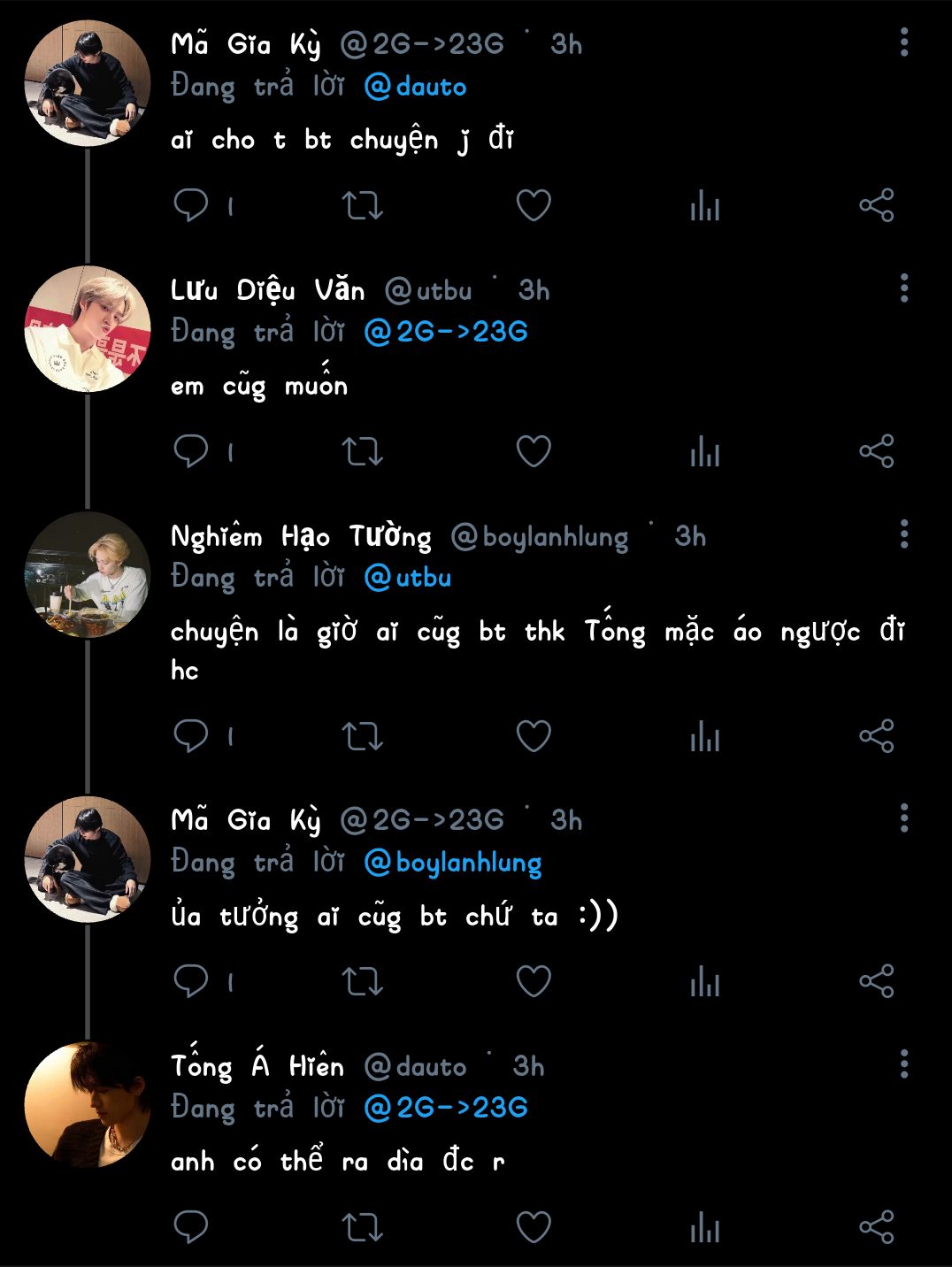Open overflow menu on Nghiêm Hạo Tường's tweet
Image resolution: width=952 pixels, height=1267 pixels.
coord(903,534)
